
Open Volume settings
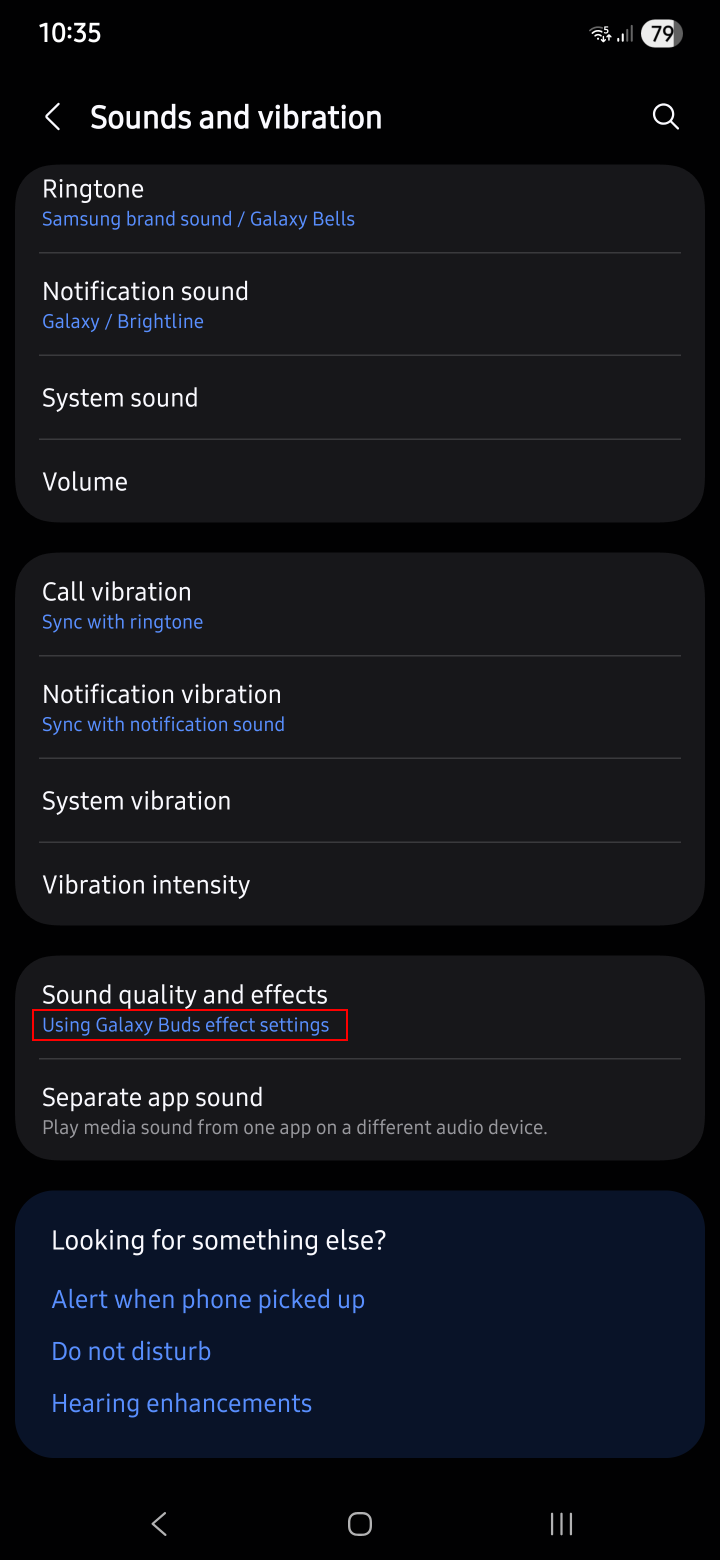360,481
